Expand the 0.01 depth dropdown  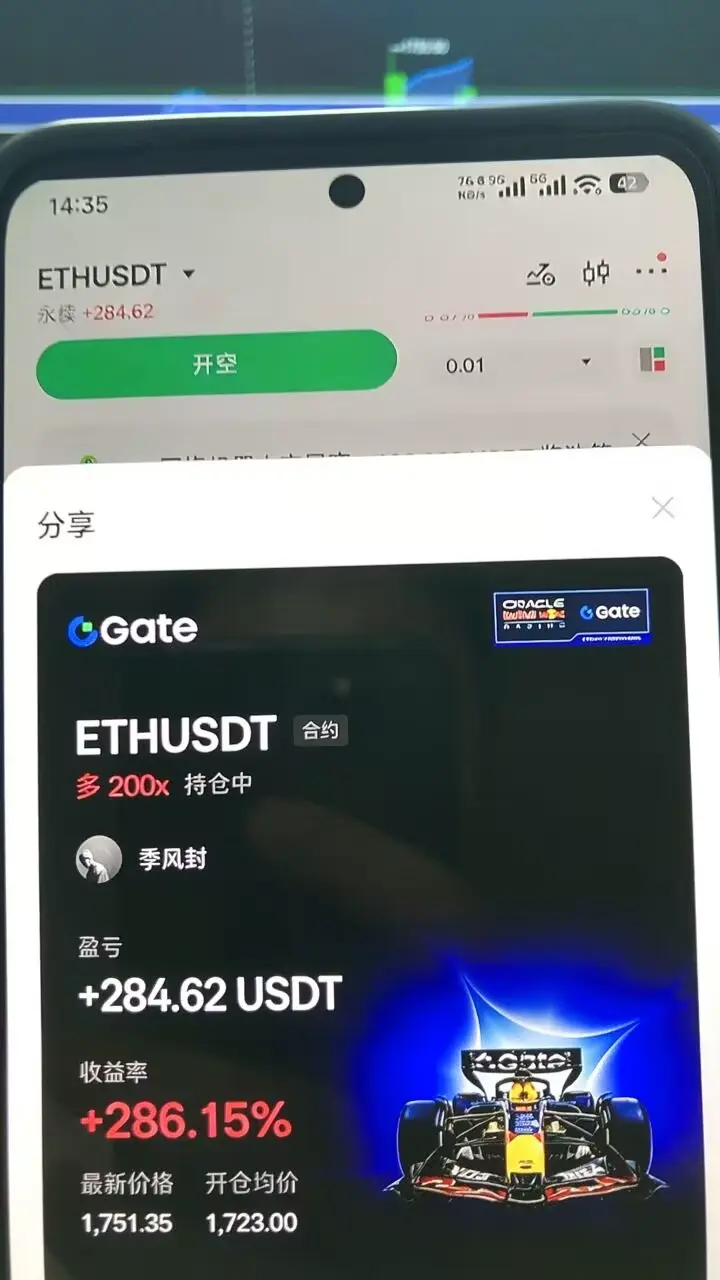pos(518,364)
